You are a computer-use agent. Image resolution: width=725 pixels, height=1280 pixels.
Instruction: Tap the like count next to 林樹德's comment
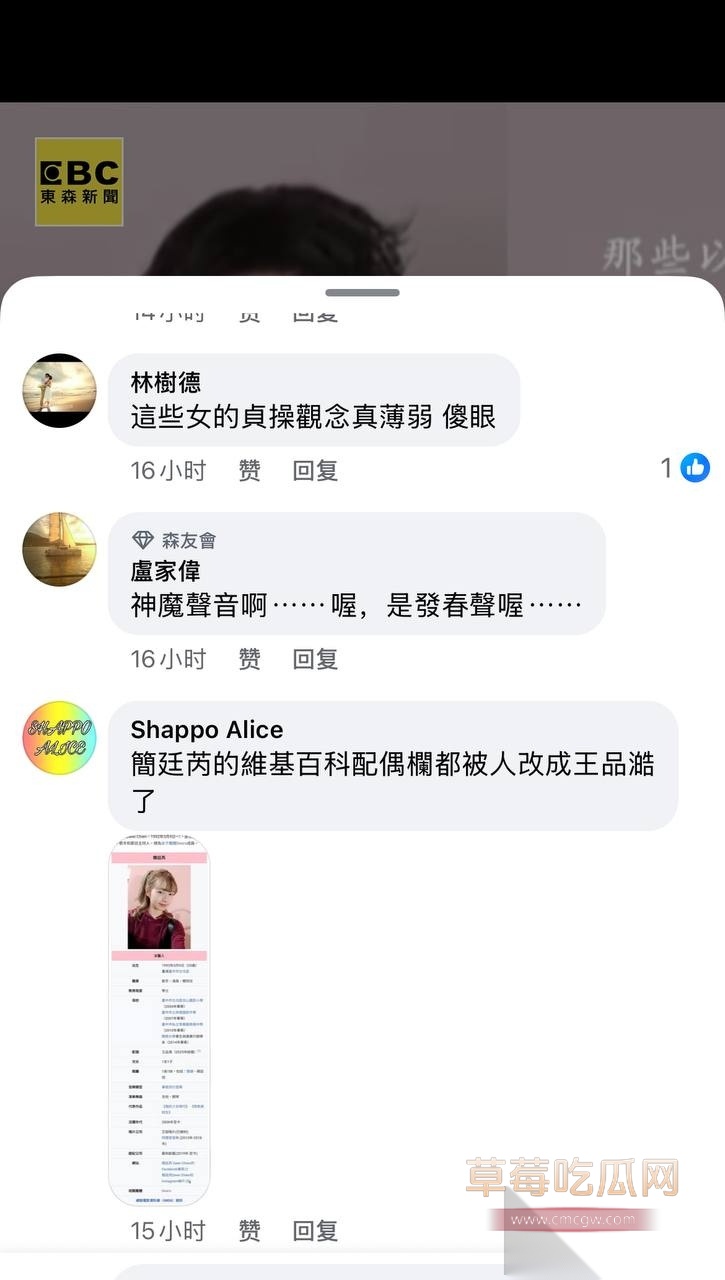[666, 467]
